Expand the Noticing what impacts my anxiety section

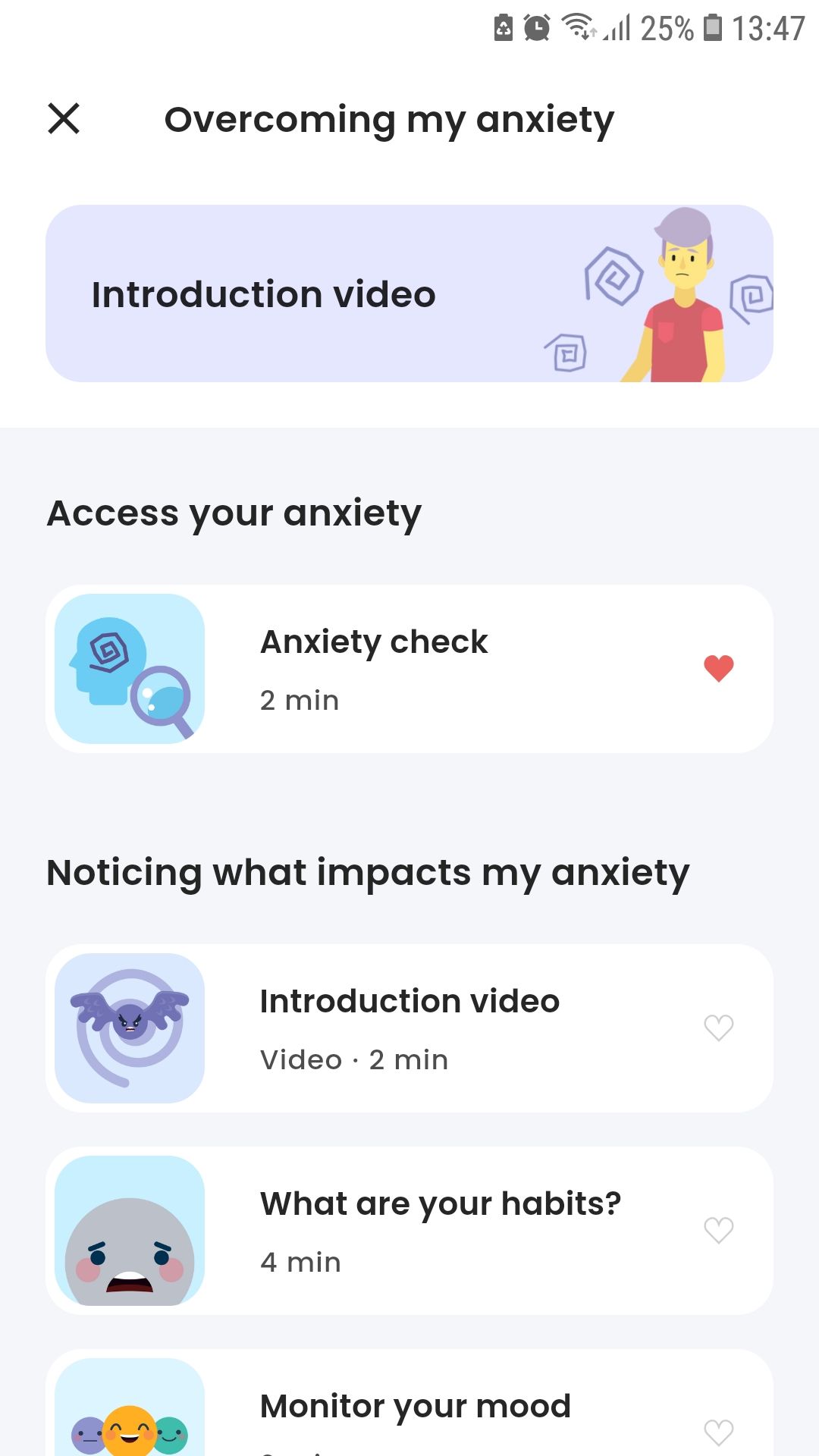pyautogui.click(x=367, y=872)
